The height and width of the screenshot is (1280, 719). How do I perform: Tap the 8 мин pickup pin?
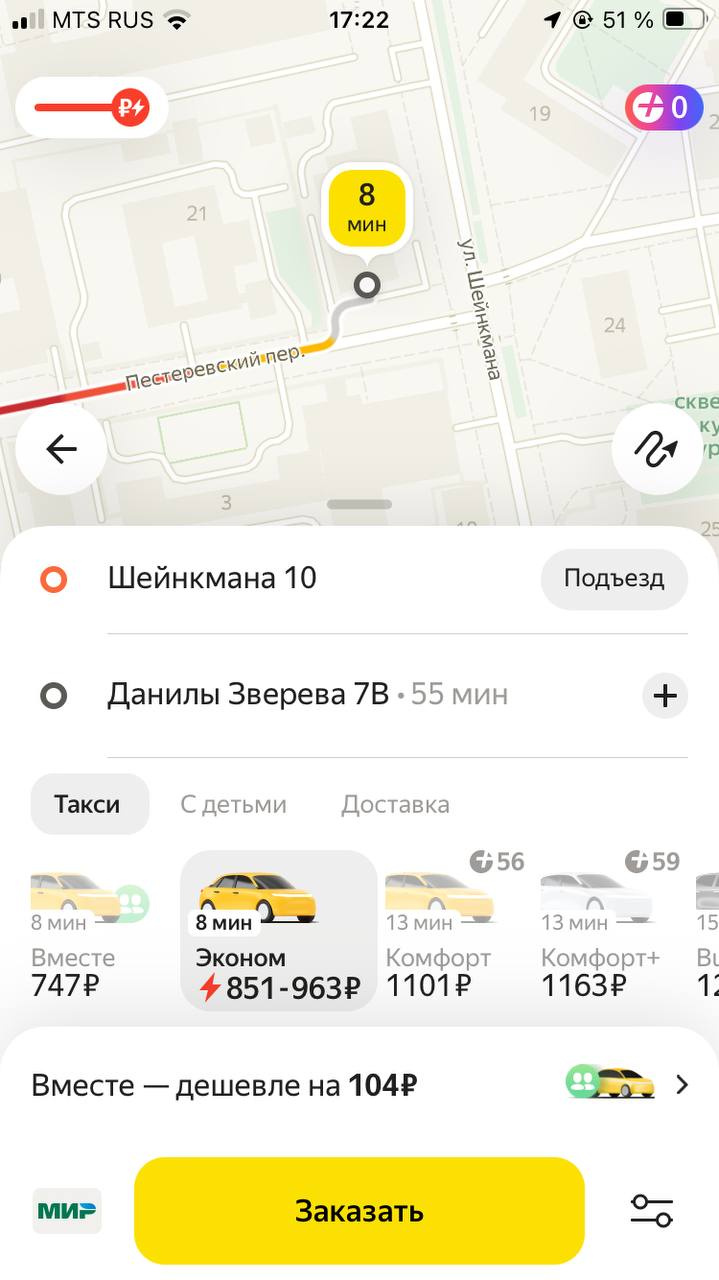click(x=367, y=209)
